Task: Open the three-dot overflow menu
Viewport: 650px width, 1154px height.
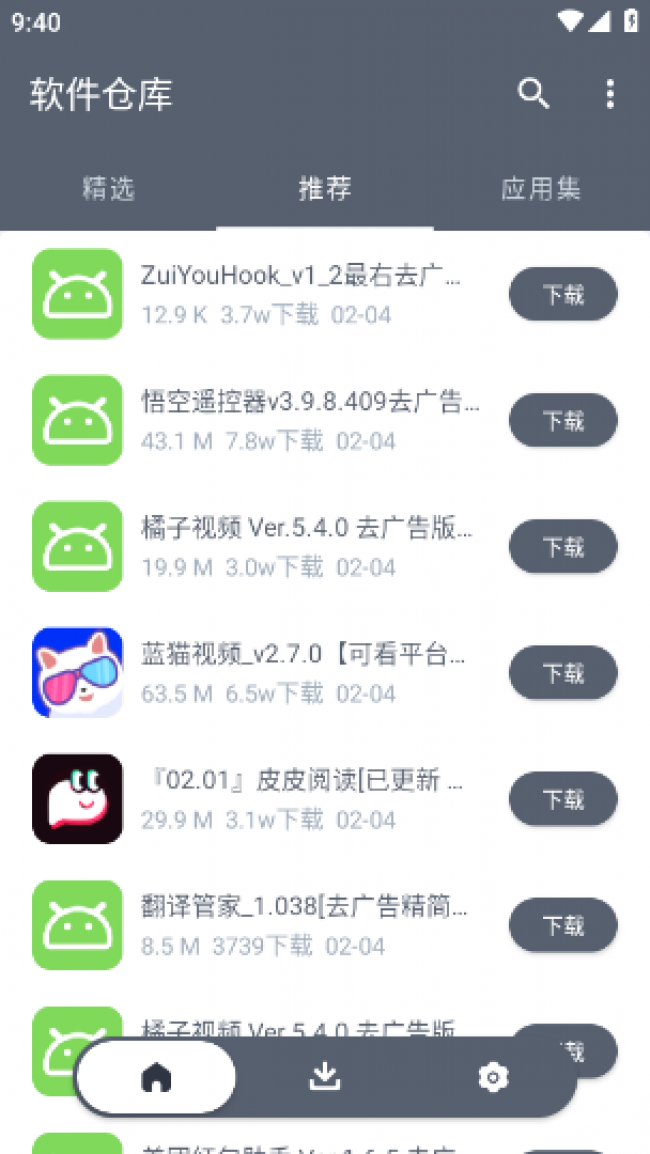Action: (x=610, y=94)
